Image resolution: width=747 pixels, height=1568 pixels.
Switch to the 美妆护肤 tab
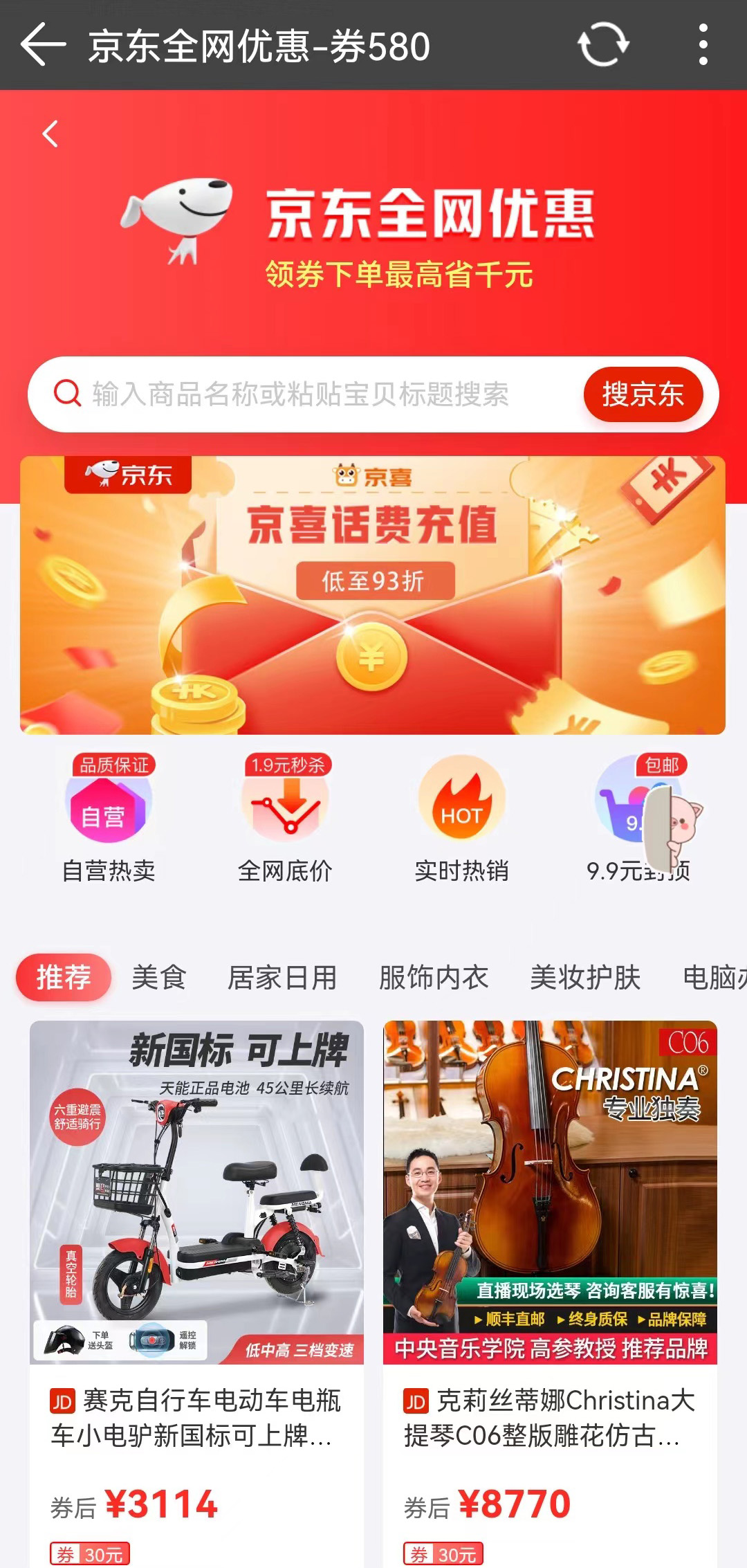pos(585,977)
